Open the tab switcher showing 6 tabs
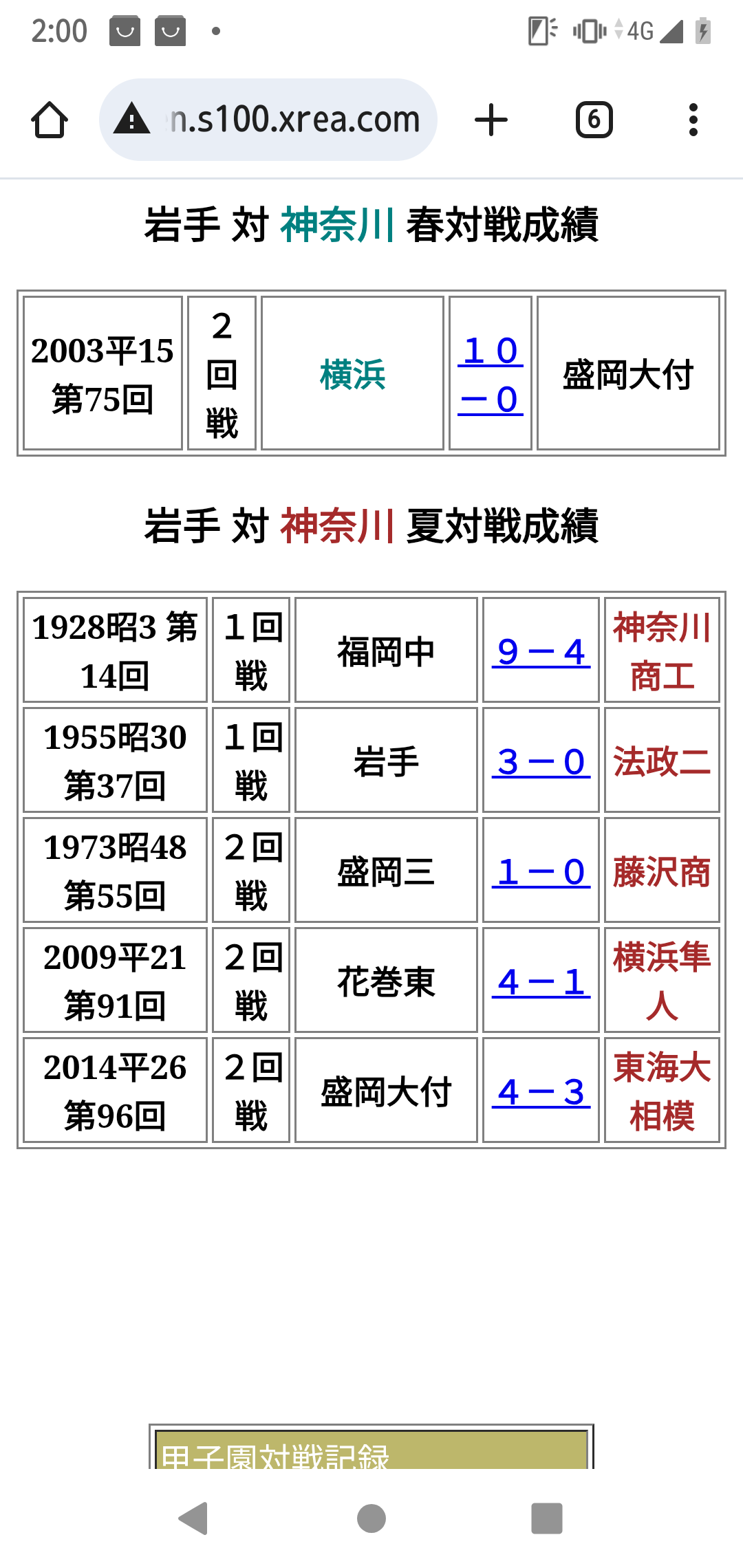Viewport: 743px width, 1568px height. pos(594,120)
